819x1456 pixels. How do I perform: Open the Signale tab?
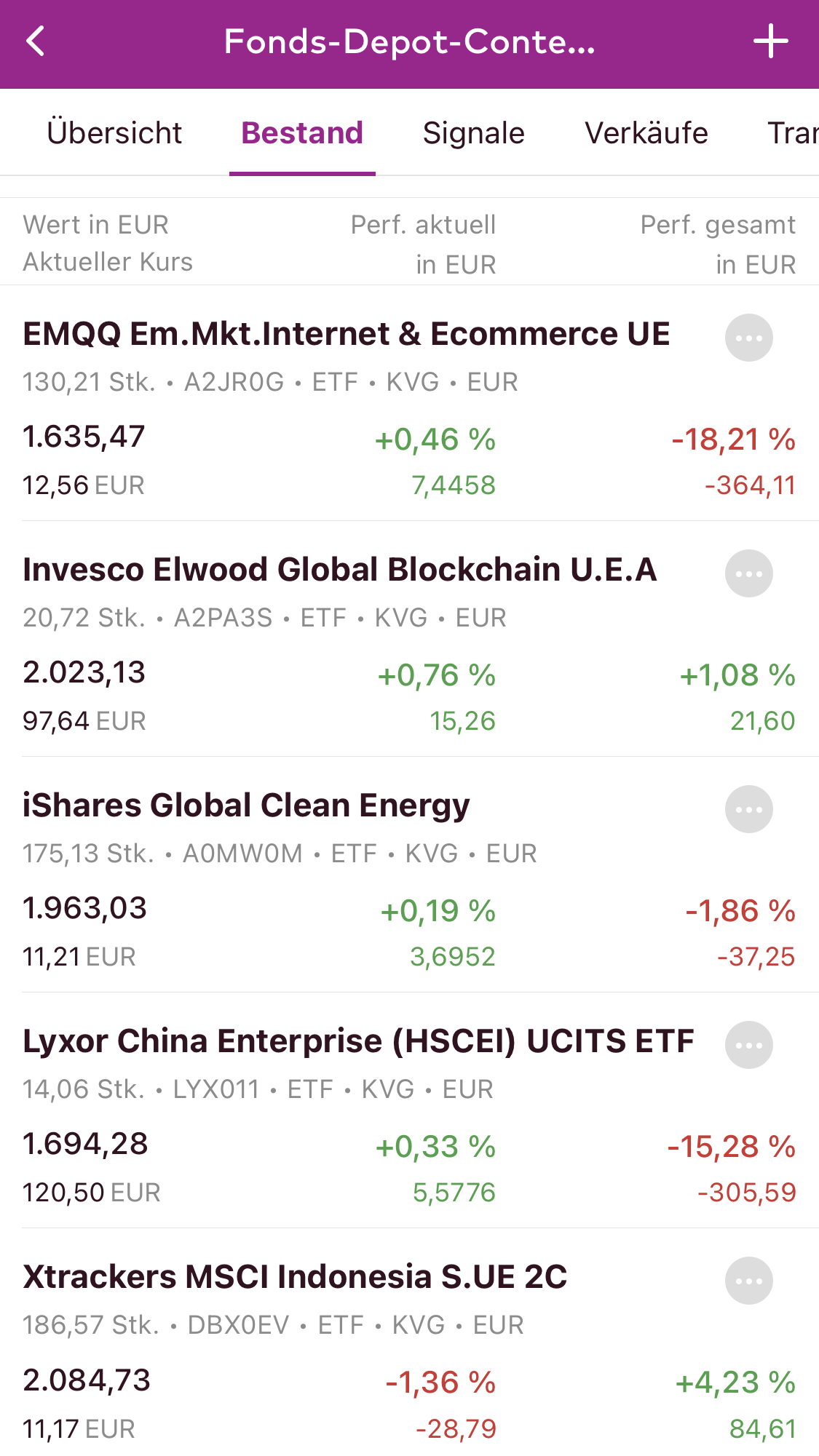pos(473,133)
